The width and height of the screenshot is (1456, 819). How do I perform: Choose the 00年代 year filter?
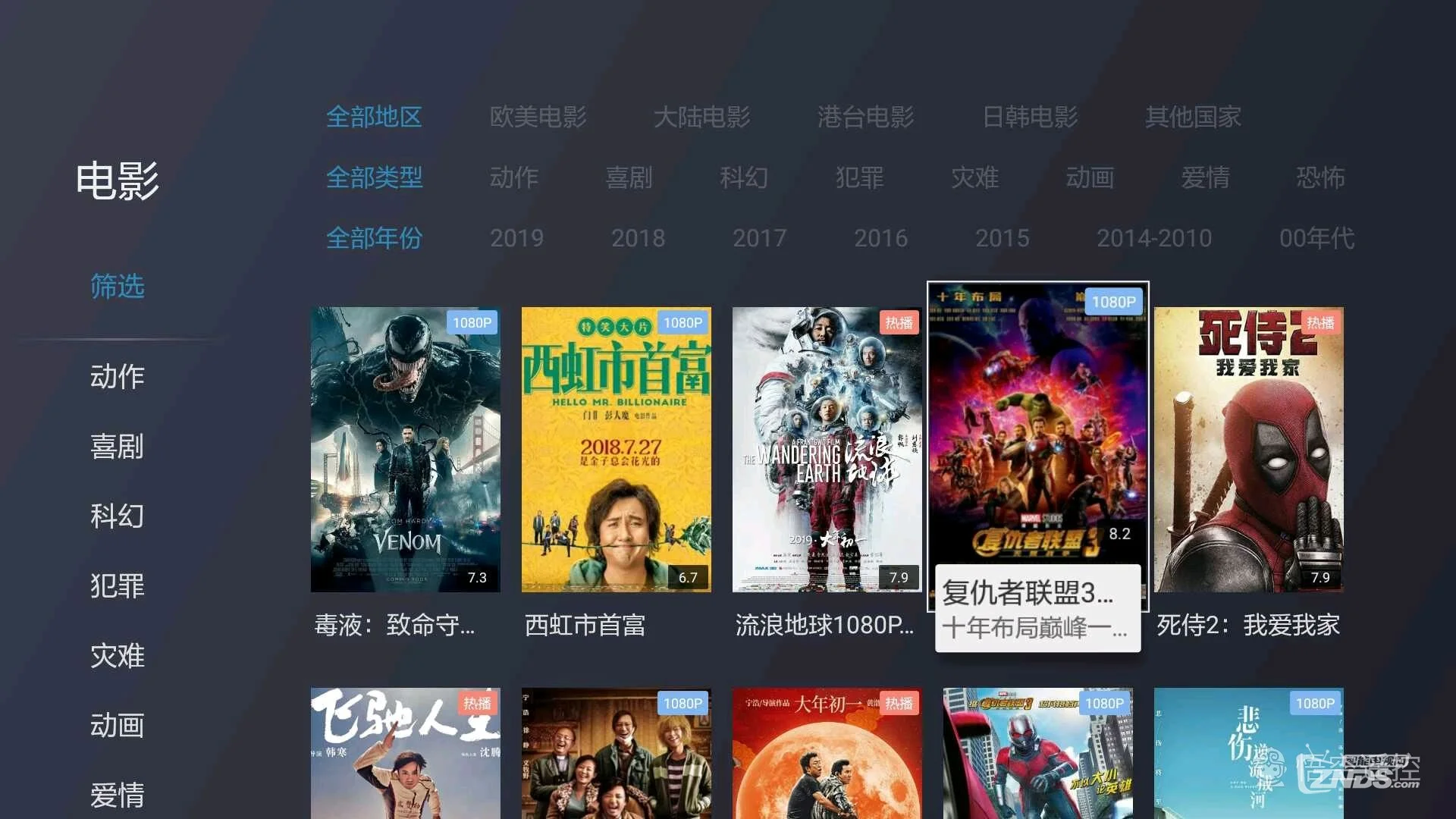(x=1316, y=238)
